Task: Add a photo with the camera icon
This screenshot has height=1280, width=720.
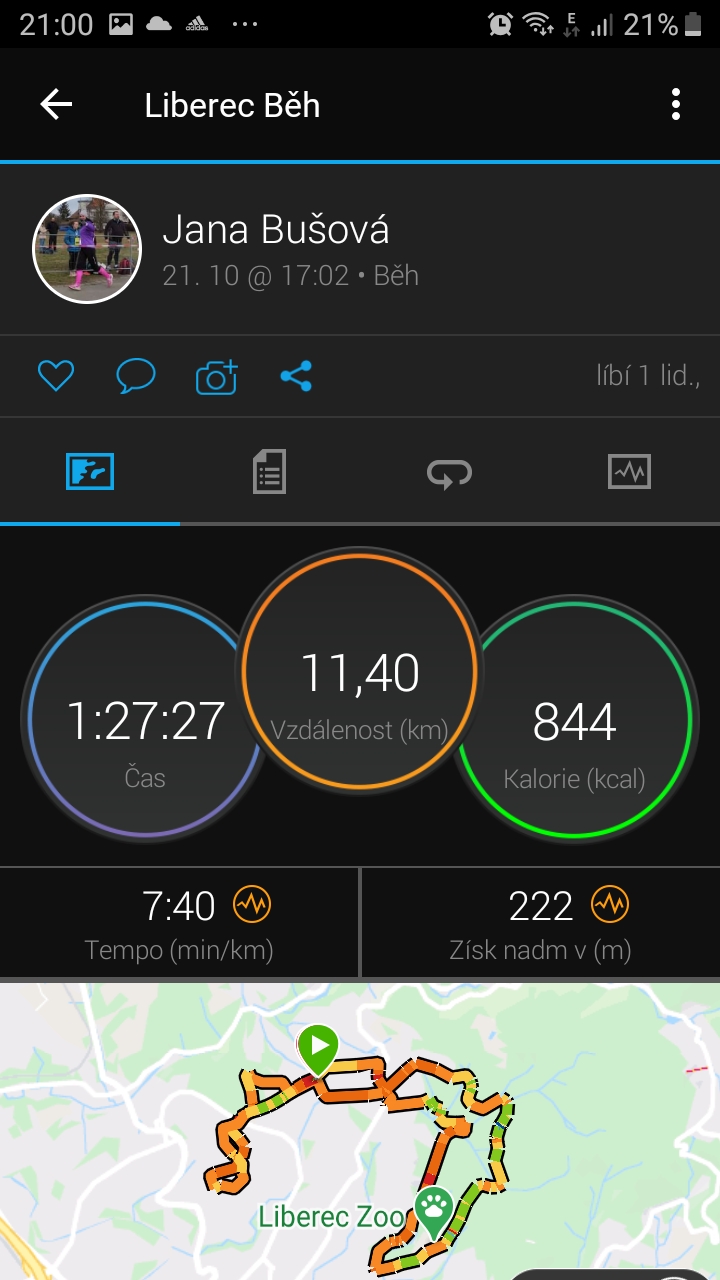Action: pos(216,376)
